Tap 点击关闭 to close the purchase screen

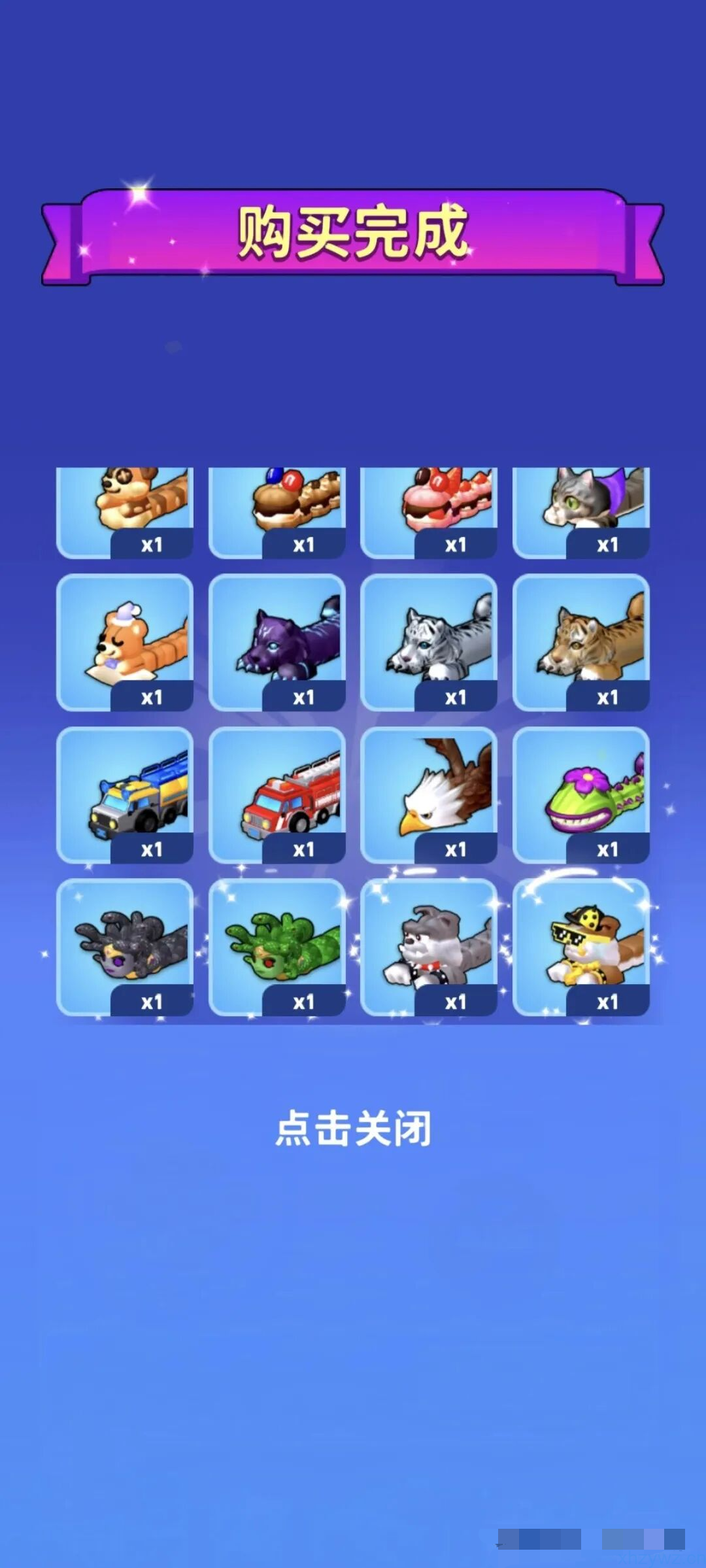coord(353,1128)
